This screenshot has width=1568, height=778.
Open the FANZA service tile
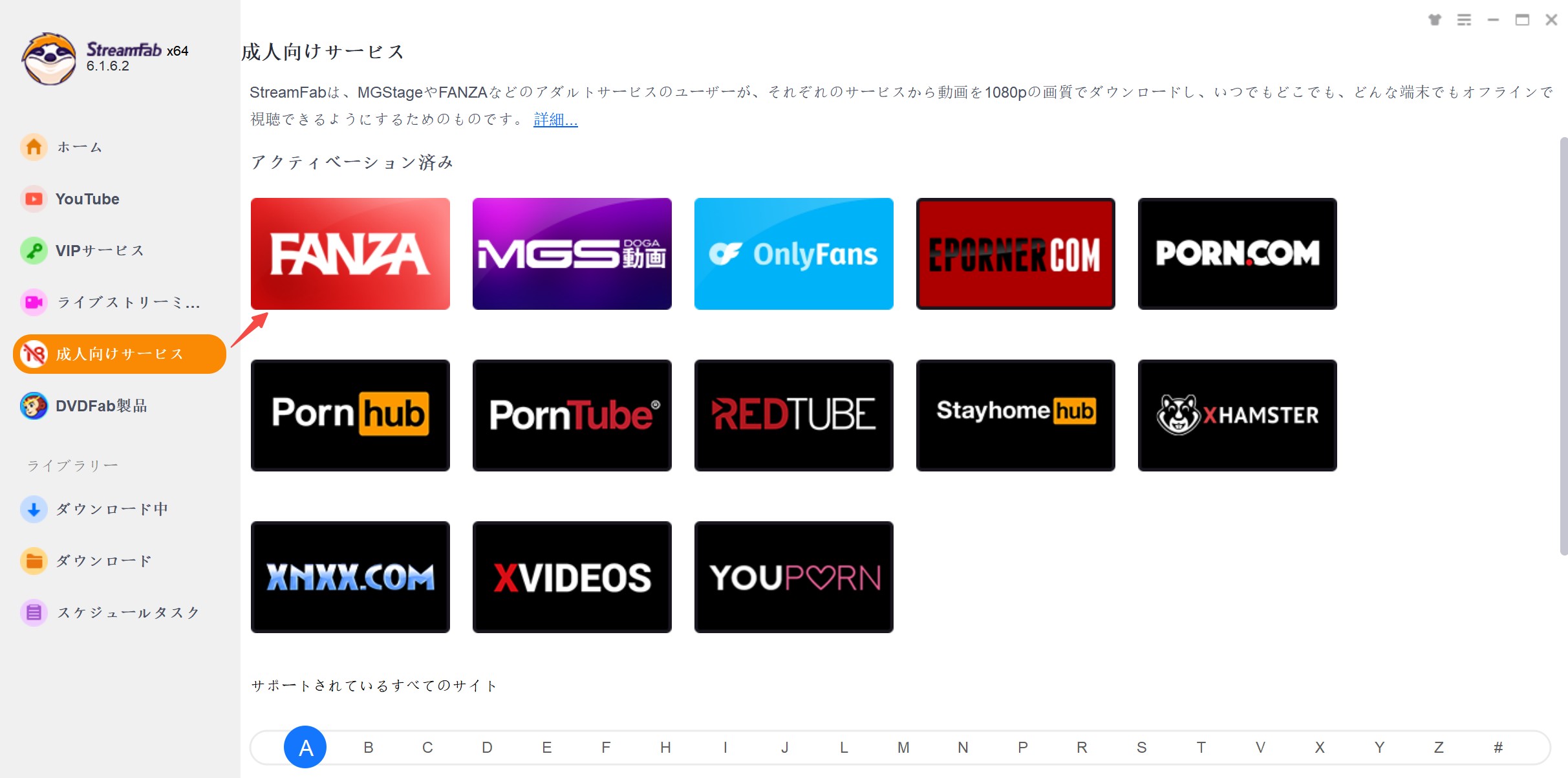tap(350, 254)
